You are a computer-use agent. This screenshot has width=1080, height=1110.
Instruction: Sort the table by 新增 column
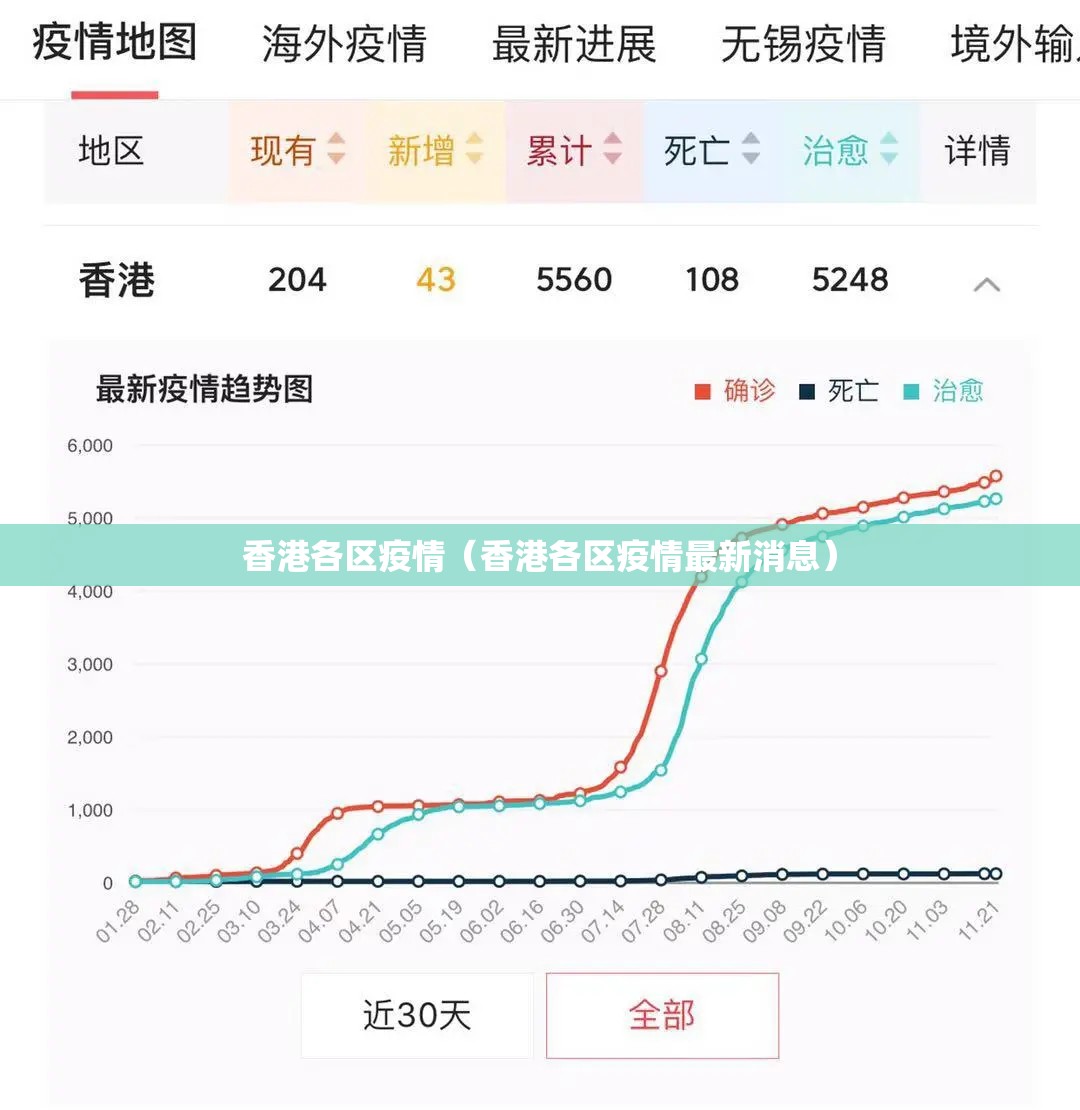(435, 151)
